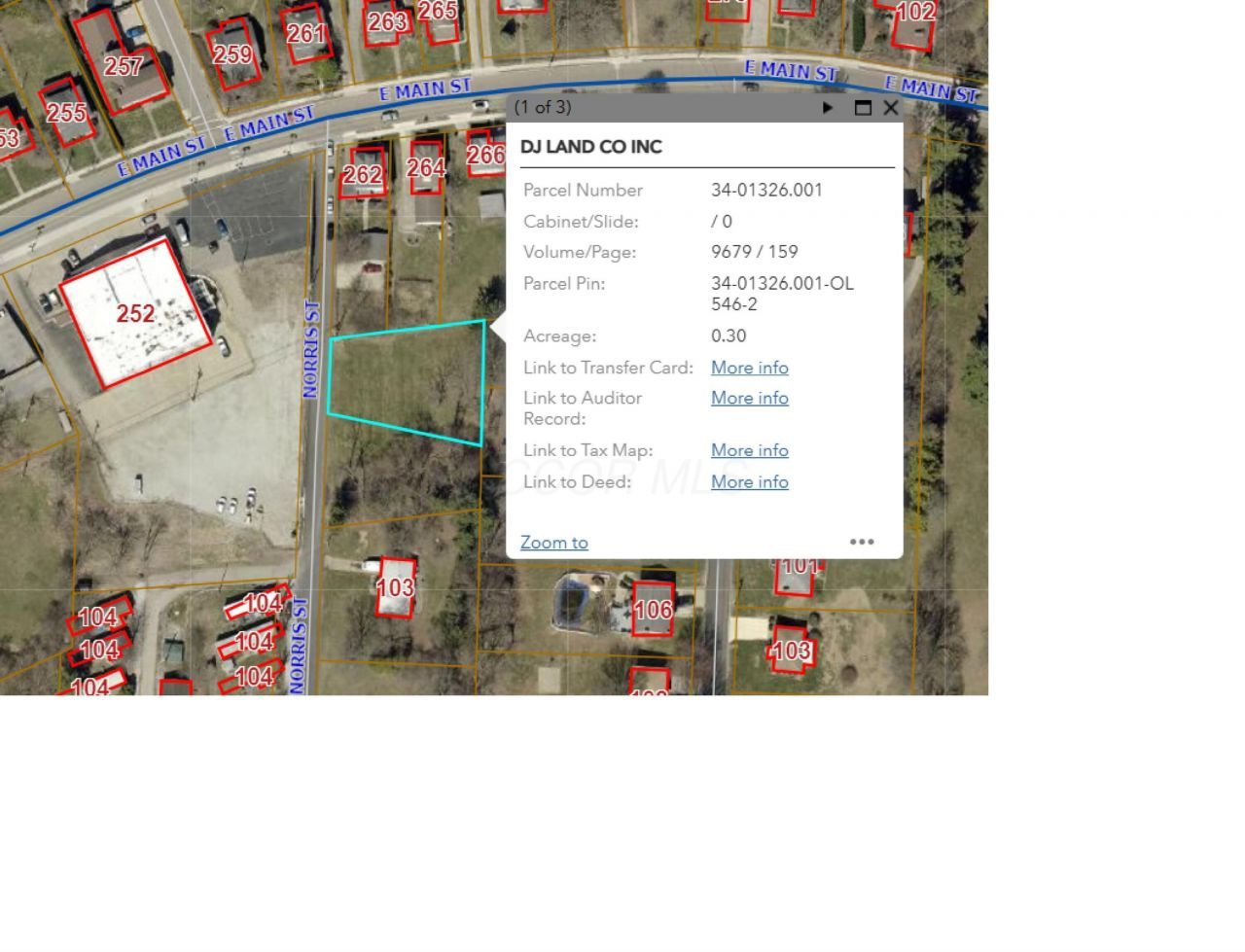The width and height of the screenshot is (1245, 952).
Task: Show the next feature in popup
Action: pyautogui.click(x=828, y=108)
